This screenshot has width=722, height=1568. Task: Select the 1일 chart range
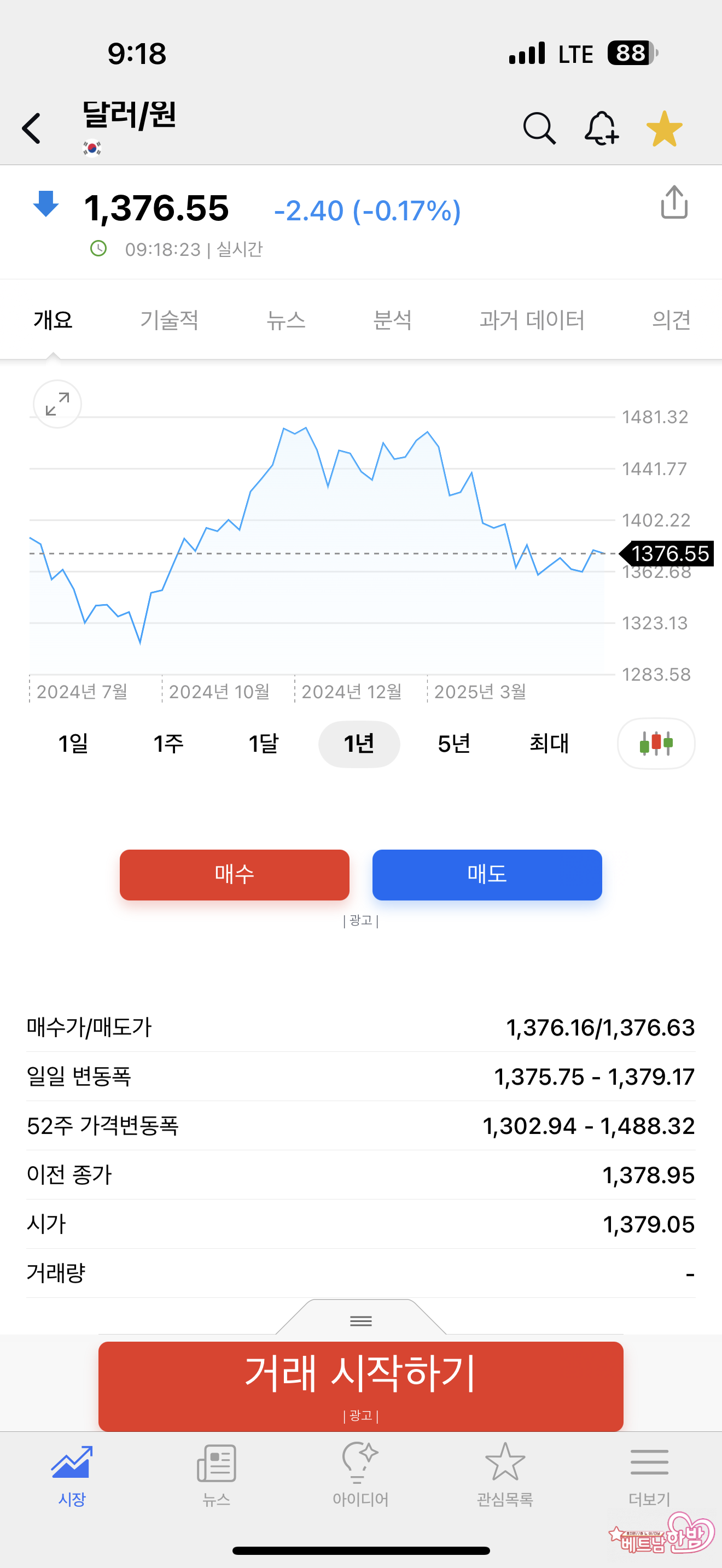[x=73, y=744]
